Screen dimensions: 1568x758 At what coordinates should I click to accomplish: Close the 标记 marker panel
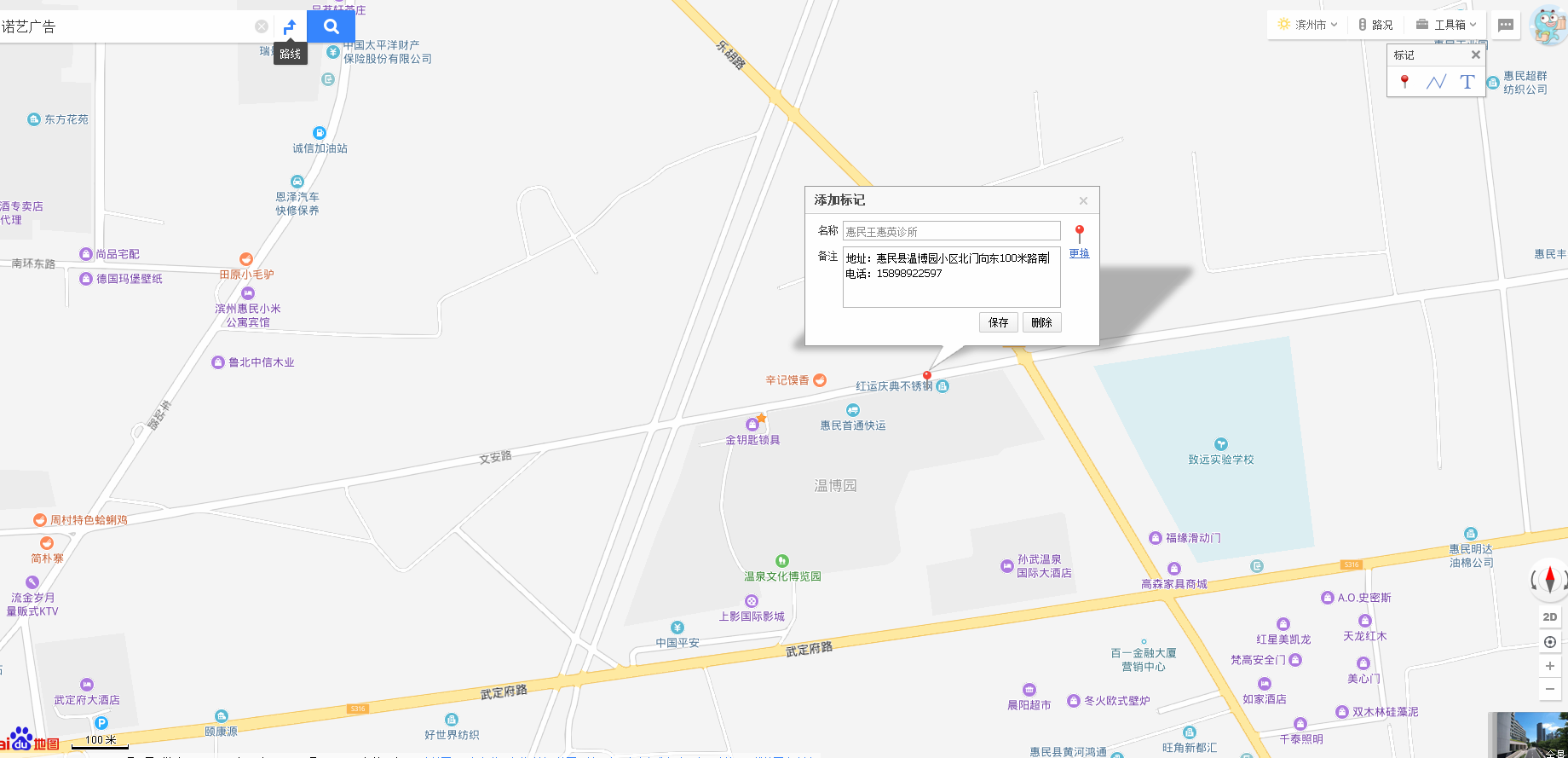click(1476, 55)
